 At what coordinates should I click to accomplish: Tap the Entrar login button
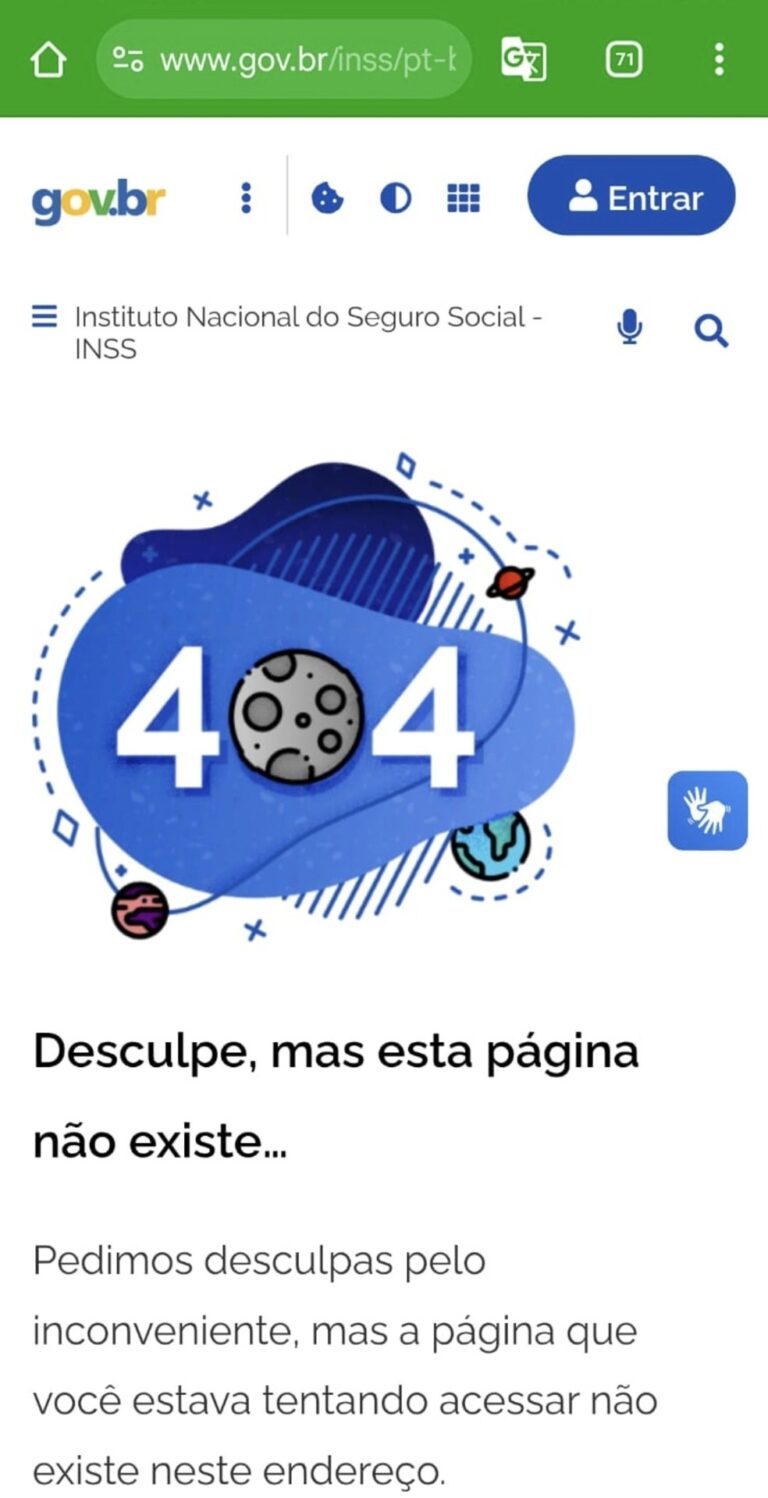pos(632,197)
